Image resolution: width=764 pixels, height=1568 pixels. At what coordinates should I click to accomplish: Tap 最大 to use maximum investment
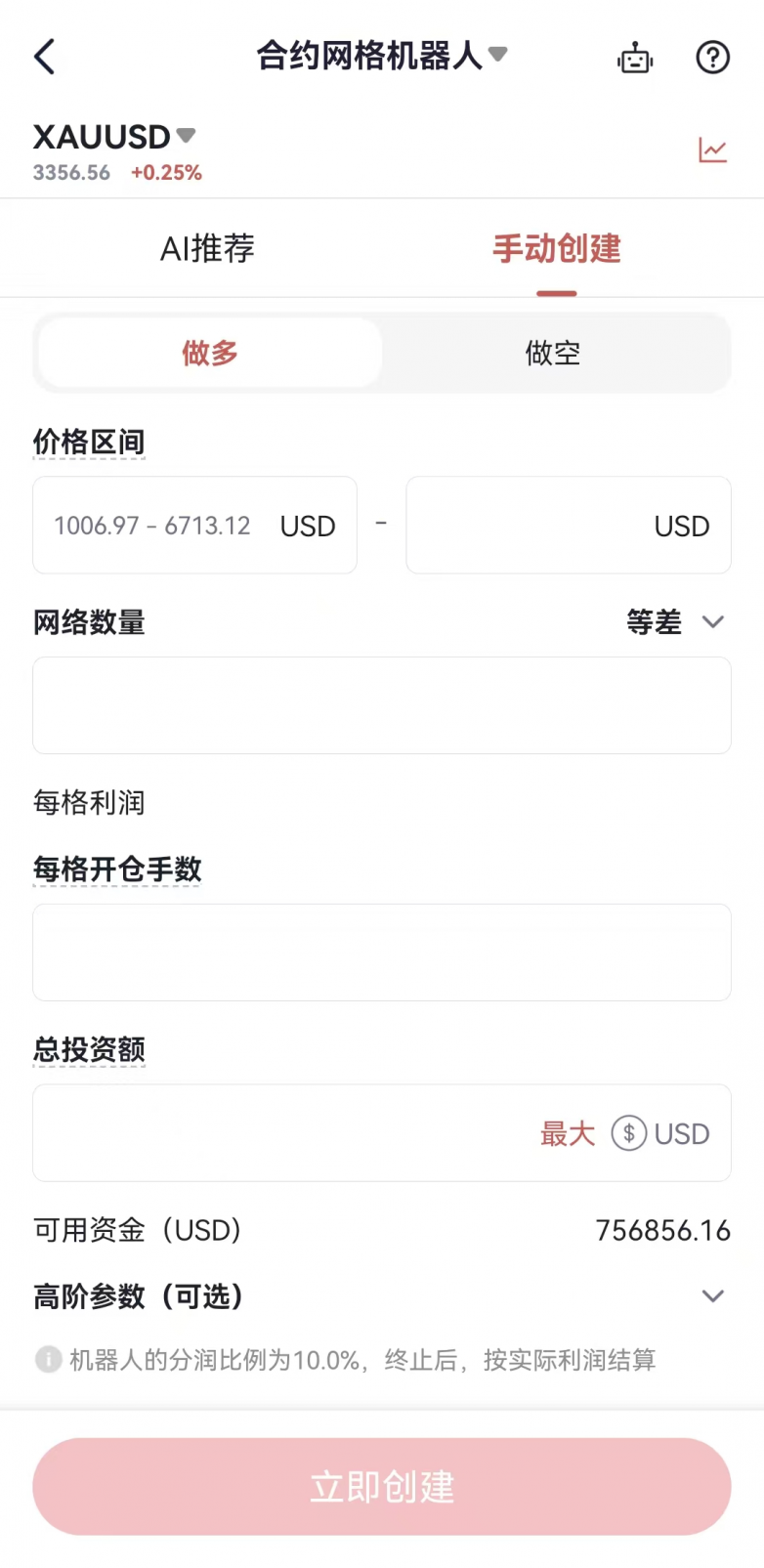click(x=568, y=1134)
